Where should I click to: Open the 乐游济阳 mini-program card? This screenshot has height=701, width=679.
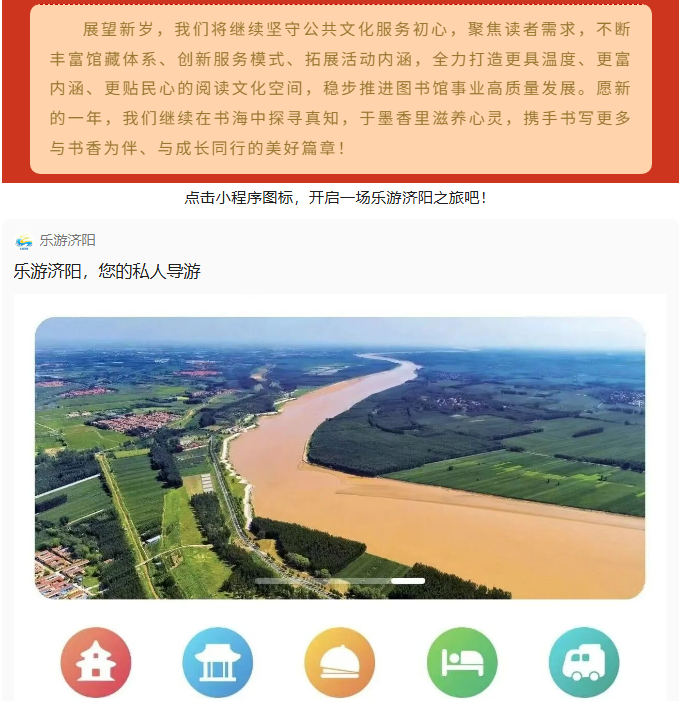pos(339,458)
